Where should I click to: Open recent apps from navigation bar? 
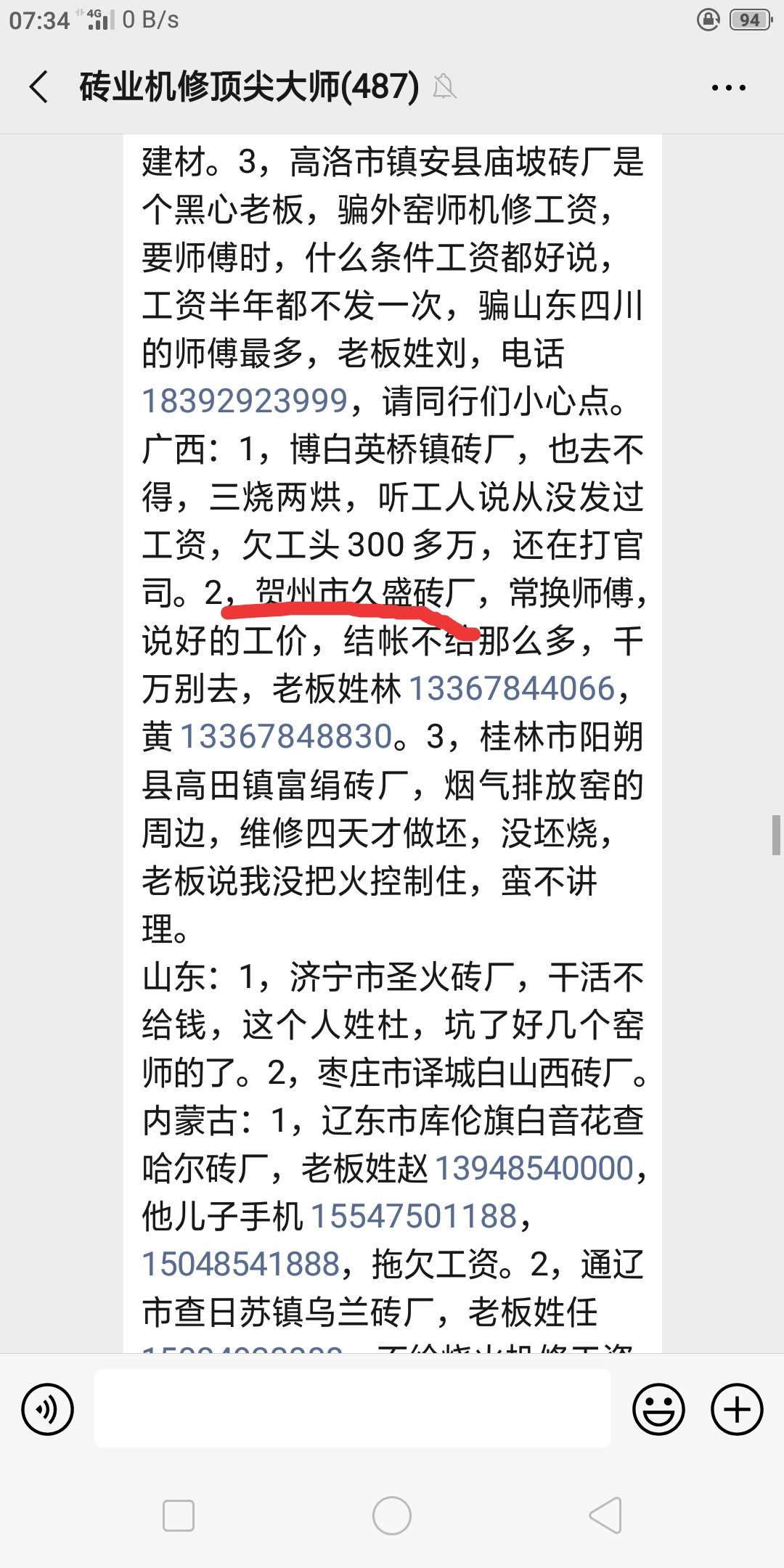pyautogui.click(x=179, y=1516)
